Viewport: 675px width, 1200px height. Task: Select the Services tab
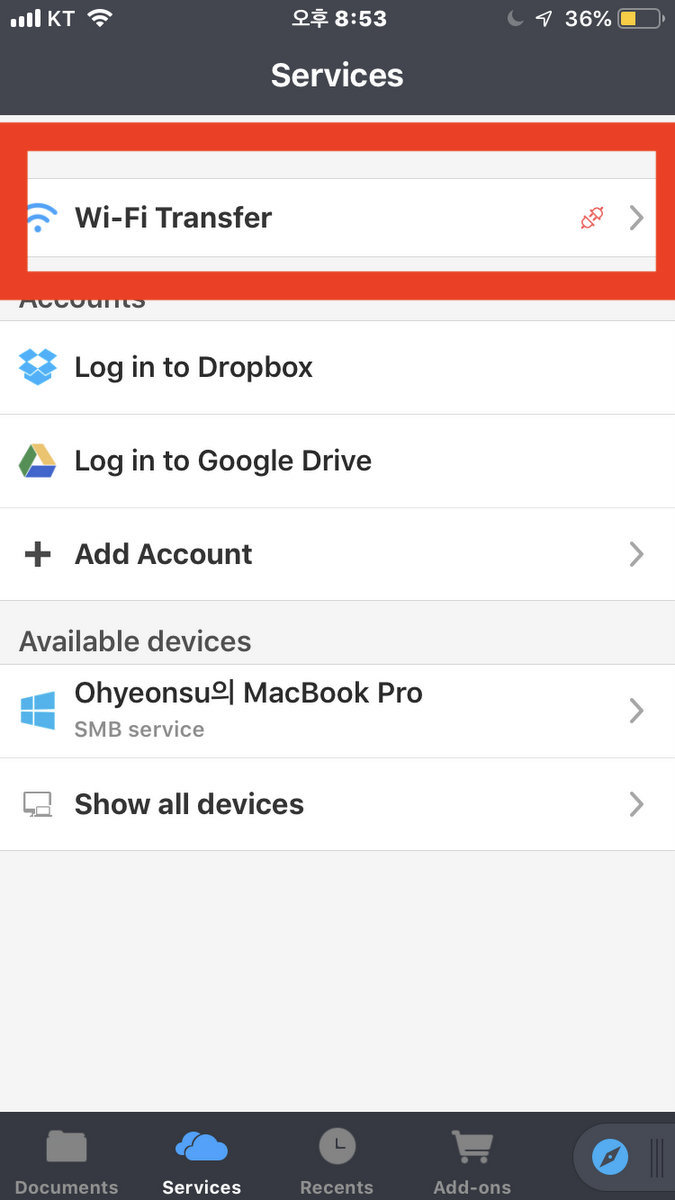pyautogui.click(x=201, y=1160)
